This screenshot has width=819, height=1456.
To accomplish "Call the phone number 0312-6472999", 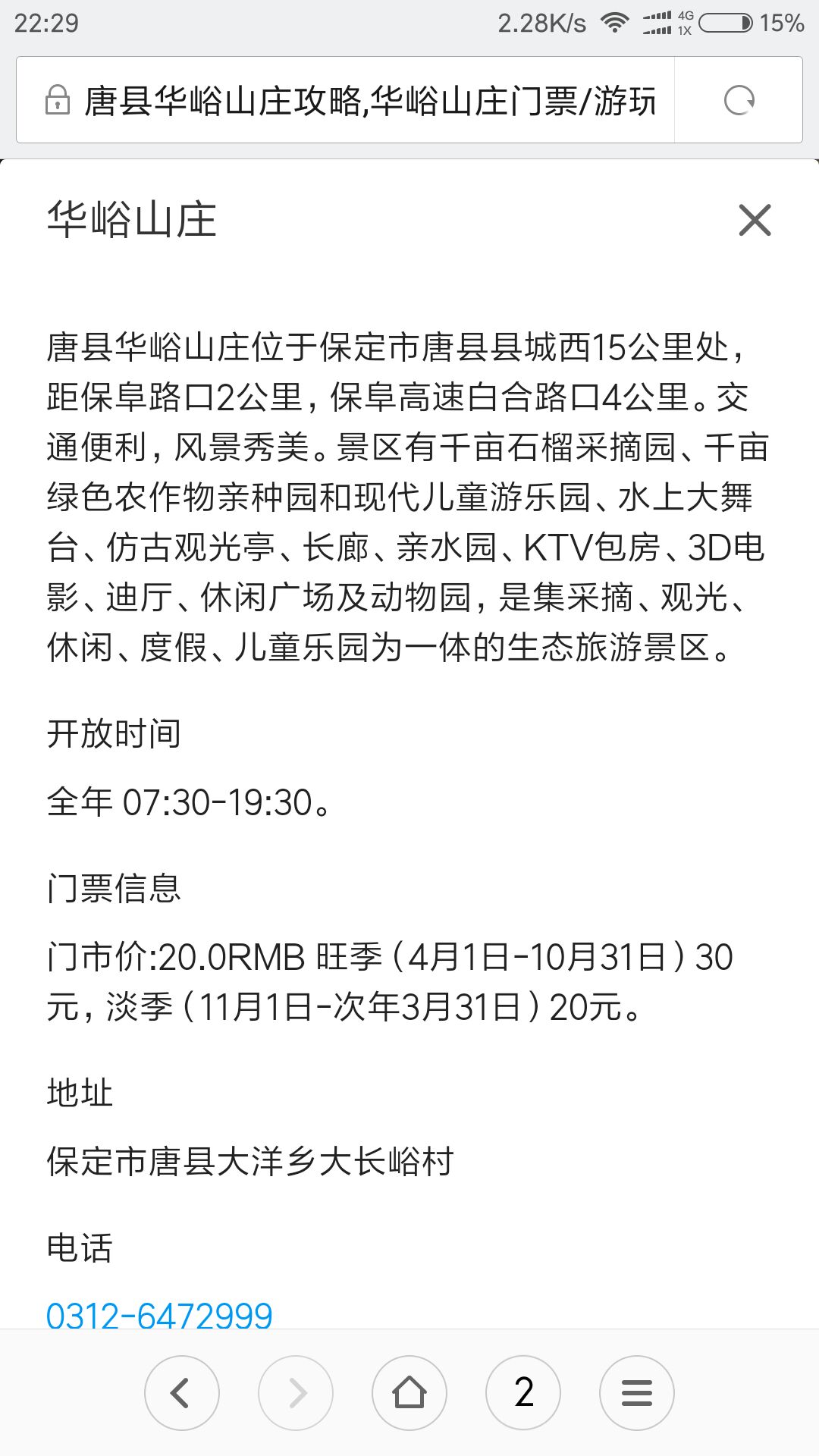I will coord(159,1316).
